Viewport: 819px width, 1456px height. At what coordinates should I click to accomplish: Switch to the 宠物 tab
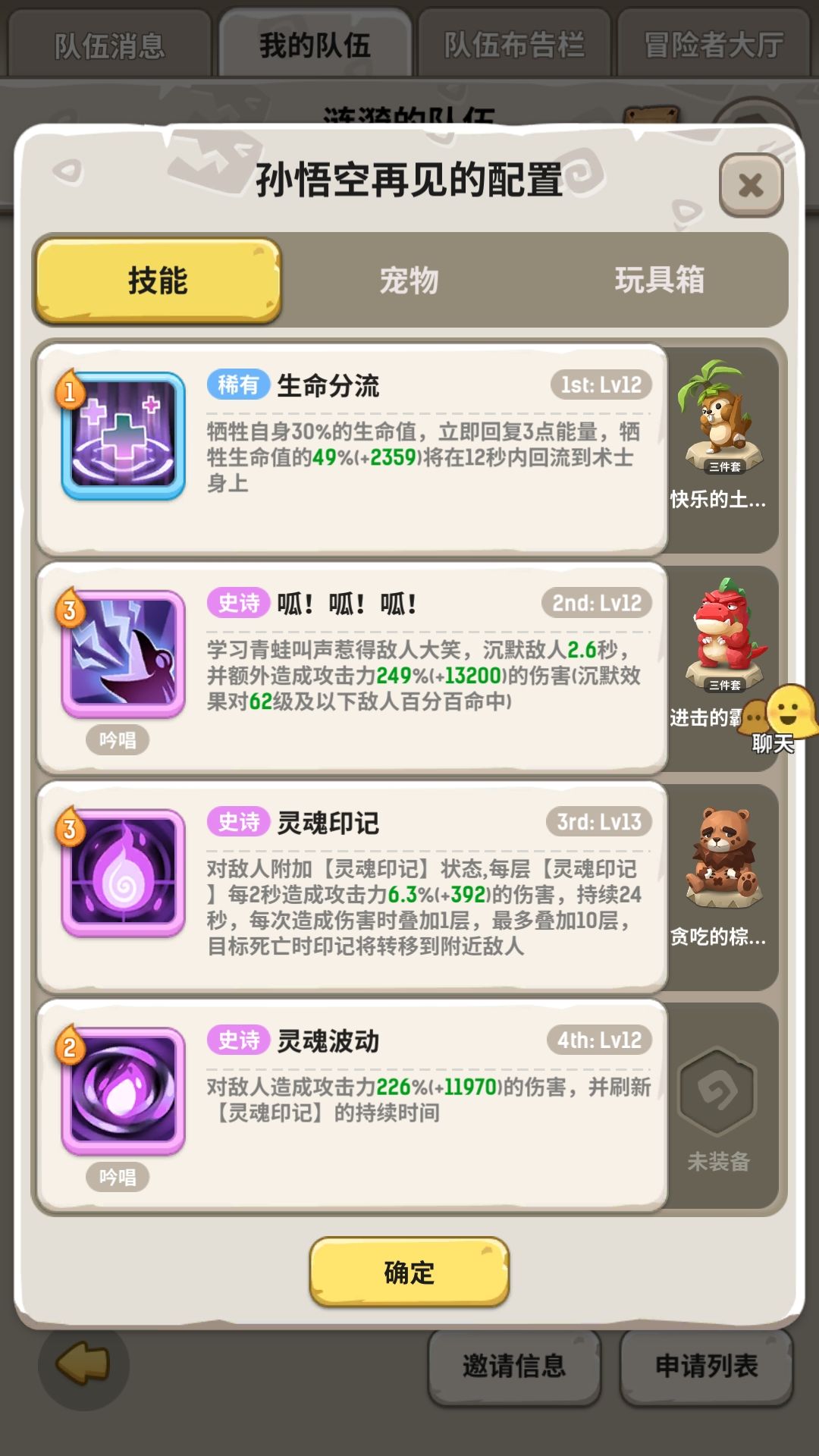410,281
